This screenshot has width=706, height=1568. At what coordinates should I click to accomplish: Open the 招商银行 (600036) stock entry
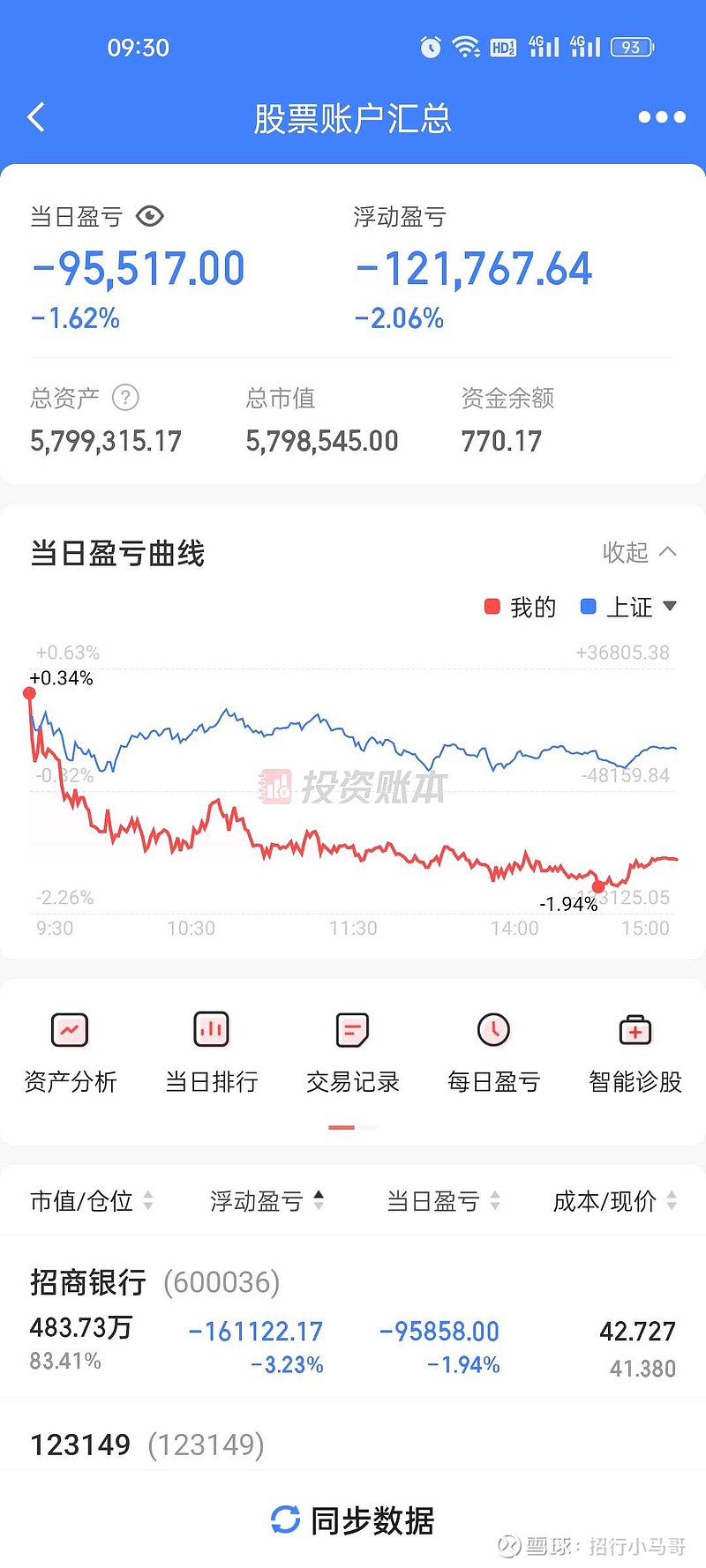(x=154, y=1284)
